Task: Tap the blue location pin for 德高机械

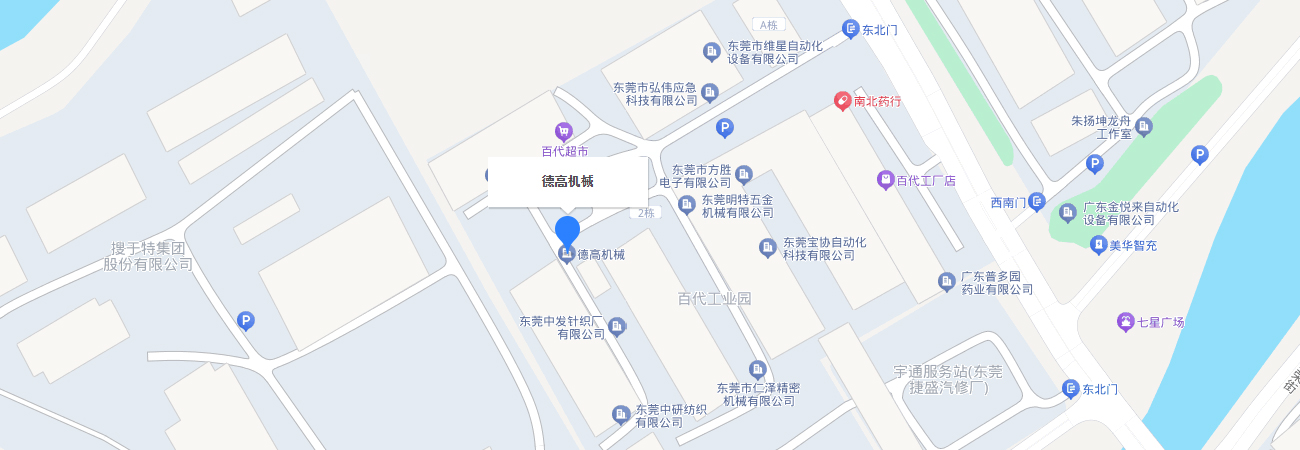Action: coord(567,231)
